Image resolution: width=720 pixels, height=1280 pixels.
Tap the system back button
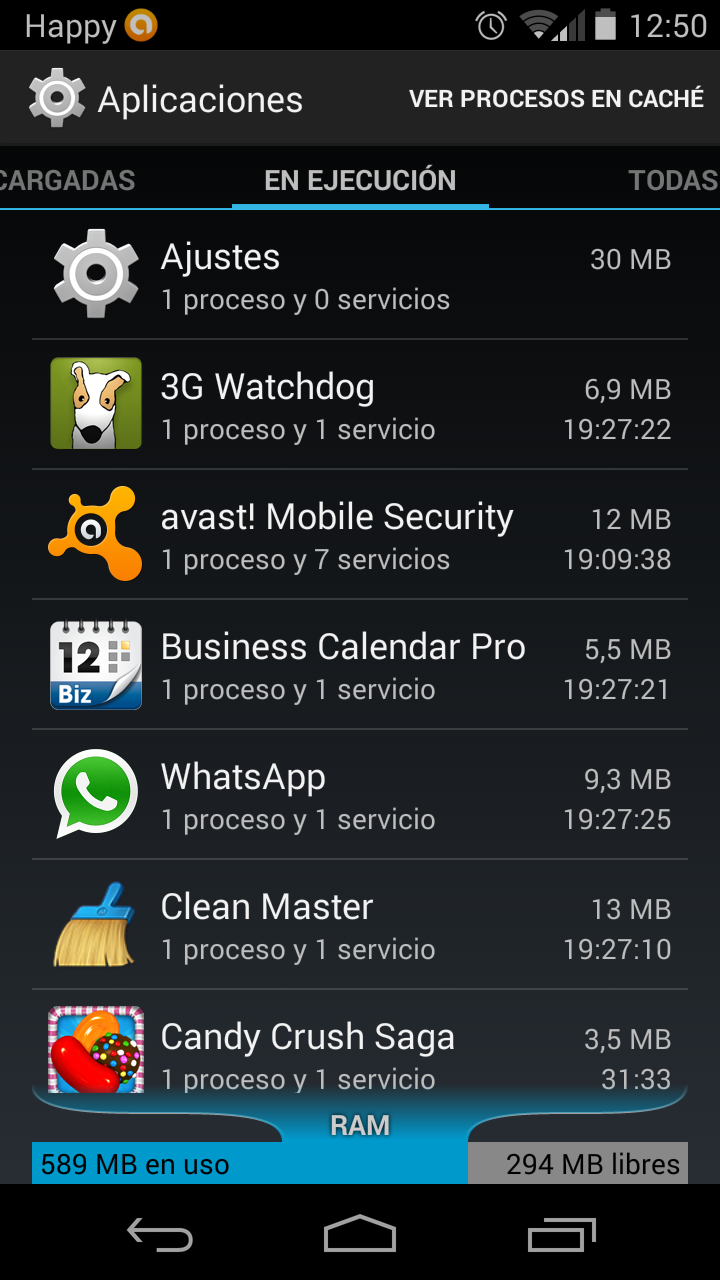[159, 1235]
